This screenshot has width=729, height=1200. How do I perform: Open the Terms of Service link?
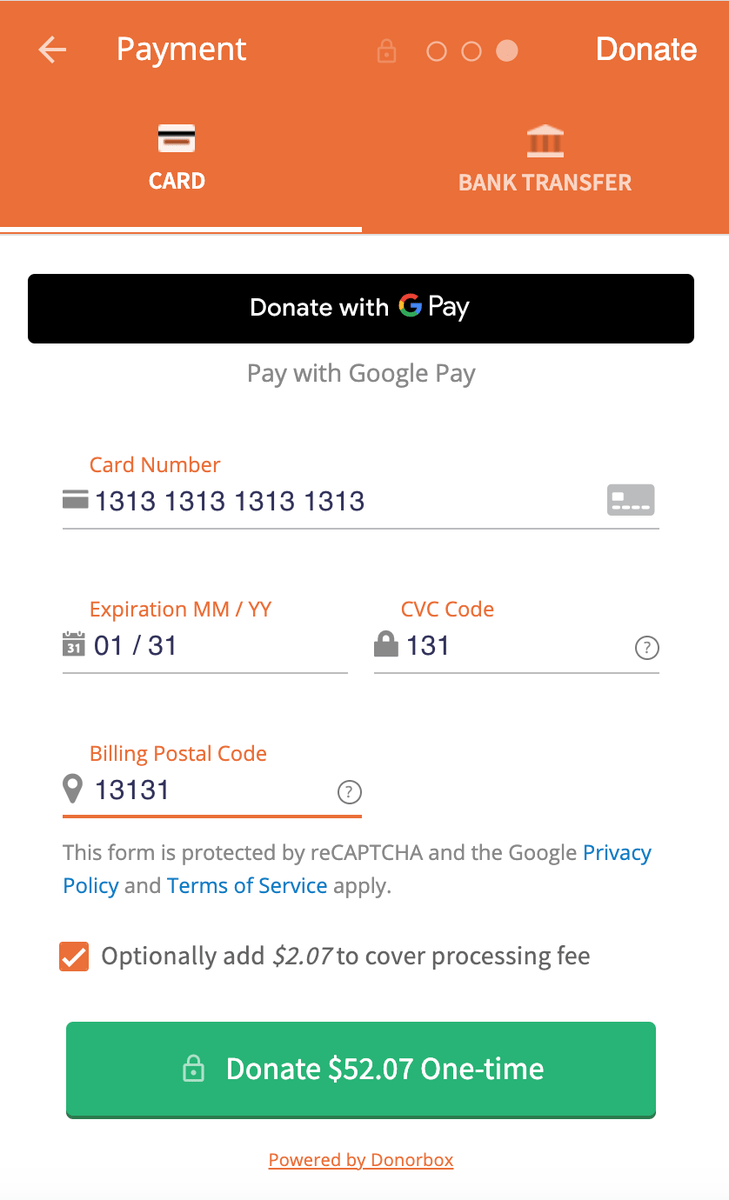(247, 885)
